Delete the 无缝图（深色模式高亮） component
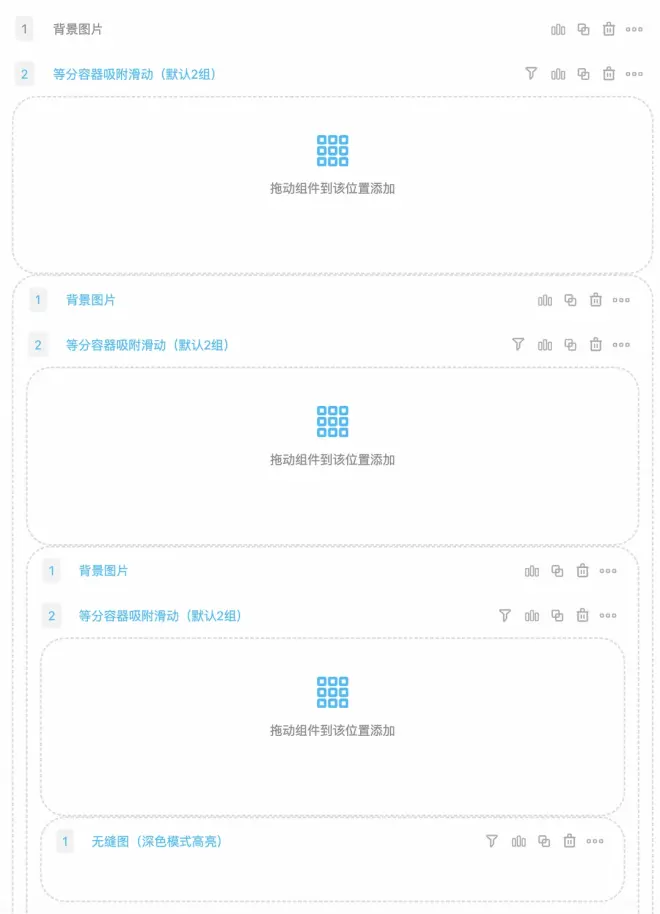Image resolution: width=660 pixels, height=914 pixels. click(x=570, y=841)
